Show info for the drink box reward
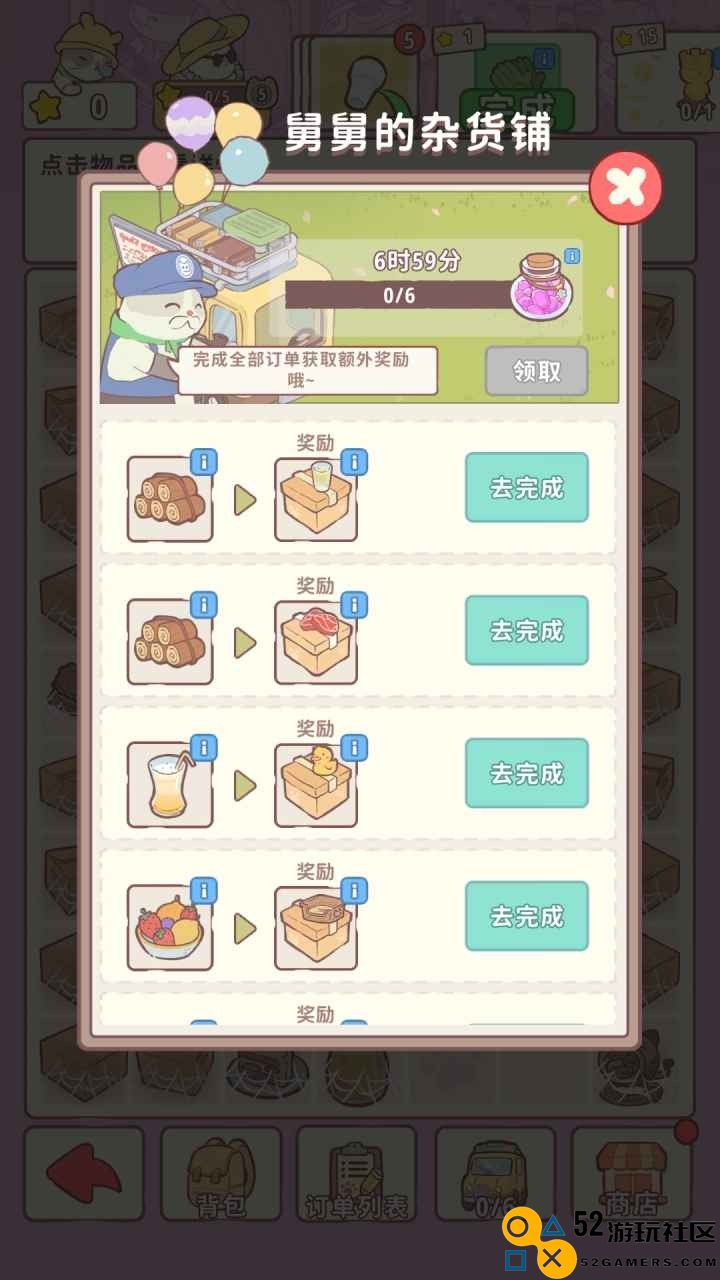This screenshot has width=720, height=1280. tap(354, 462)
